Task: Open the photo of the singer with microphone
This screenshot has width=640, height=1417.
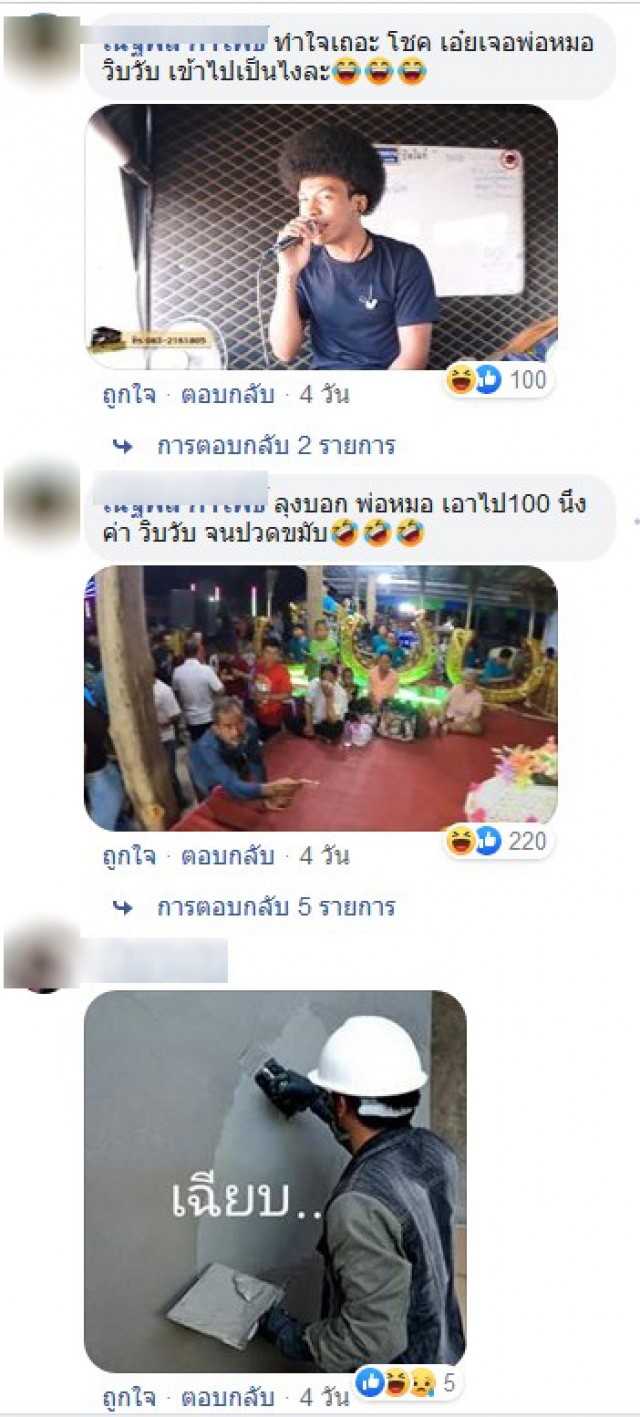Action: 320,237
